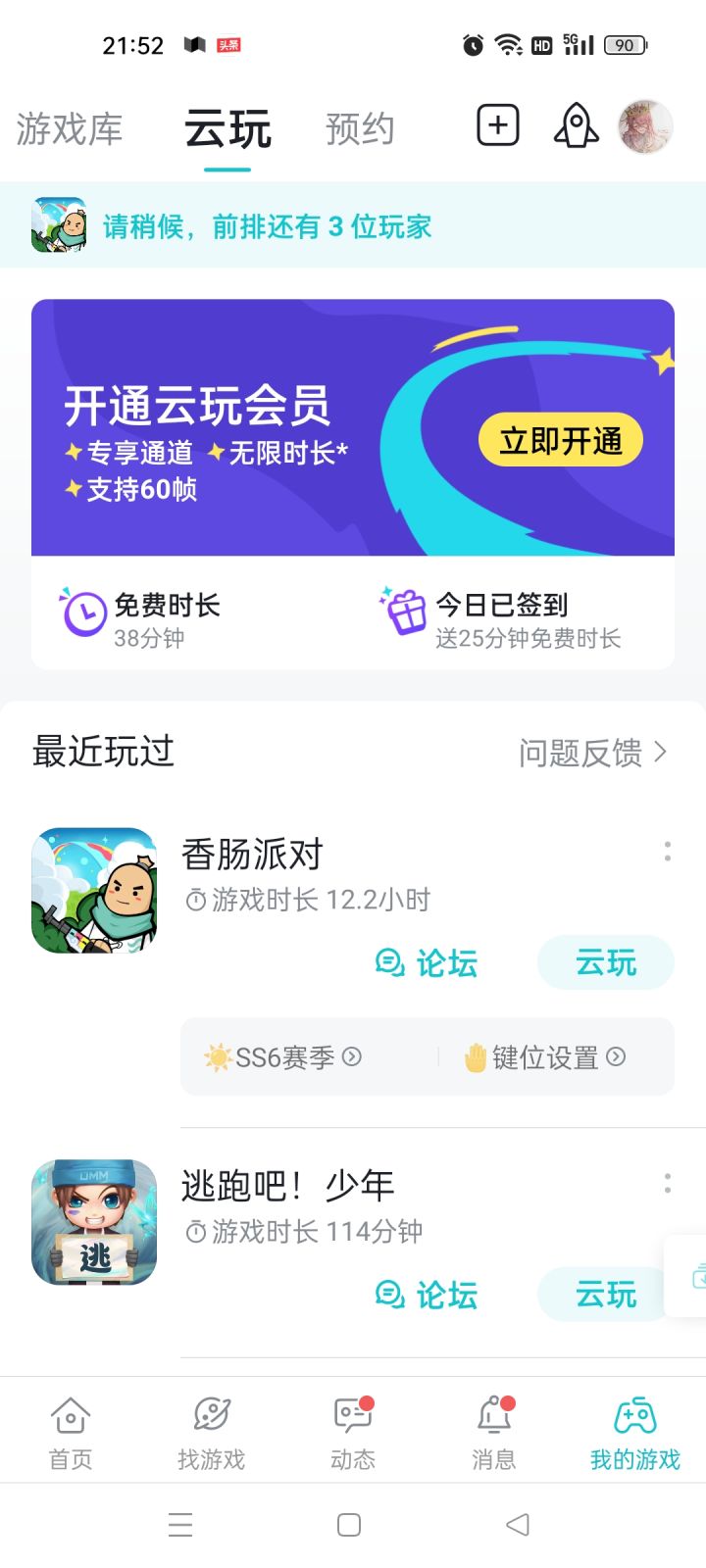Viewport: 706px width, 1568px height.
Task: Open 消息 from the bottom bar
Action: coord(493,1430)
